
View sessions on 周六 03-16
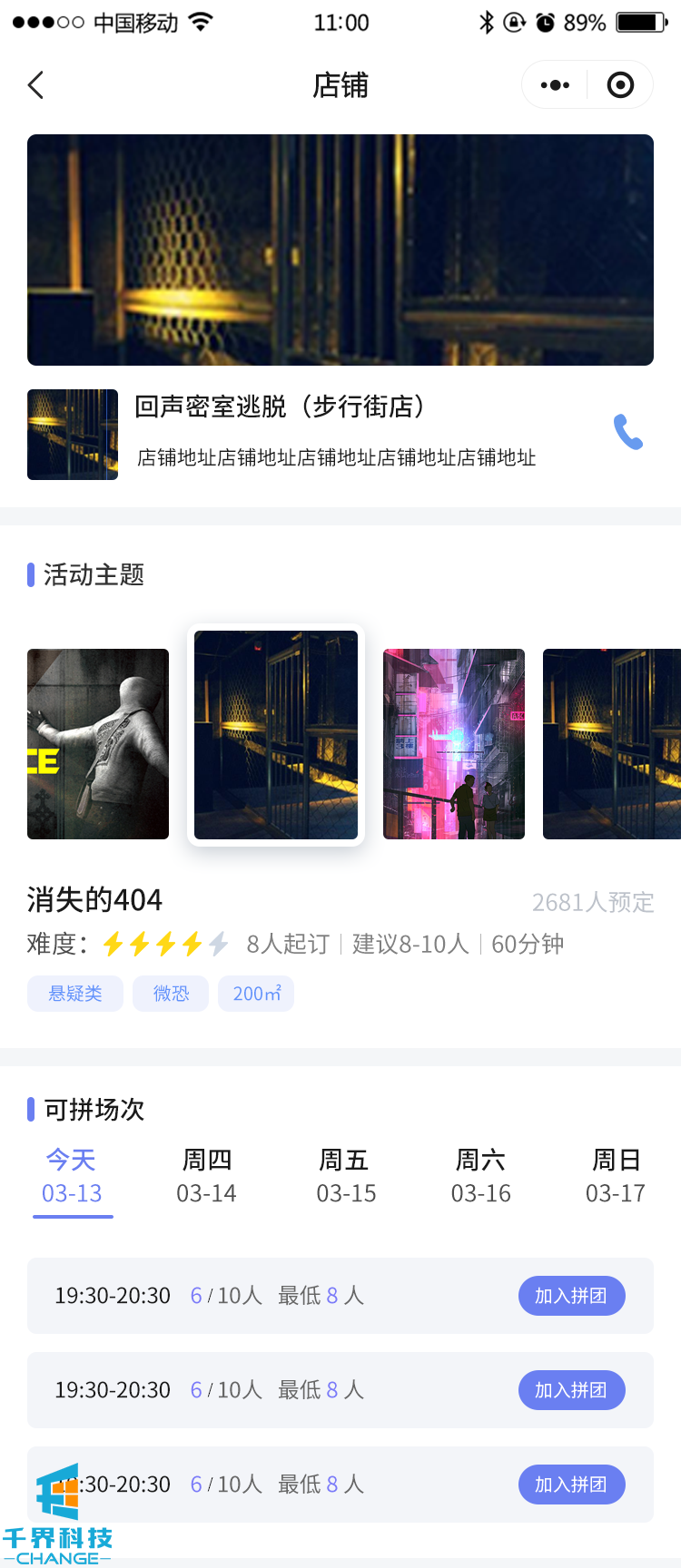click(x=480, y=1176)
